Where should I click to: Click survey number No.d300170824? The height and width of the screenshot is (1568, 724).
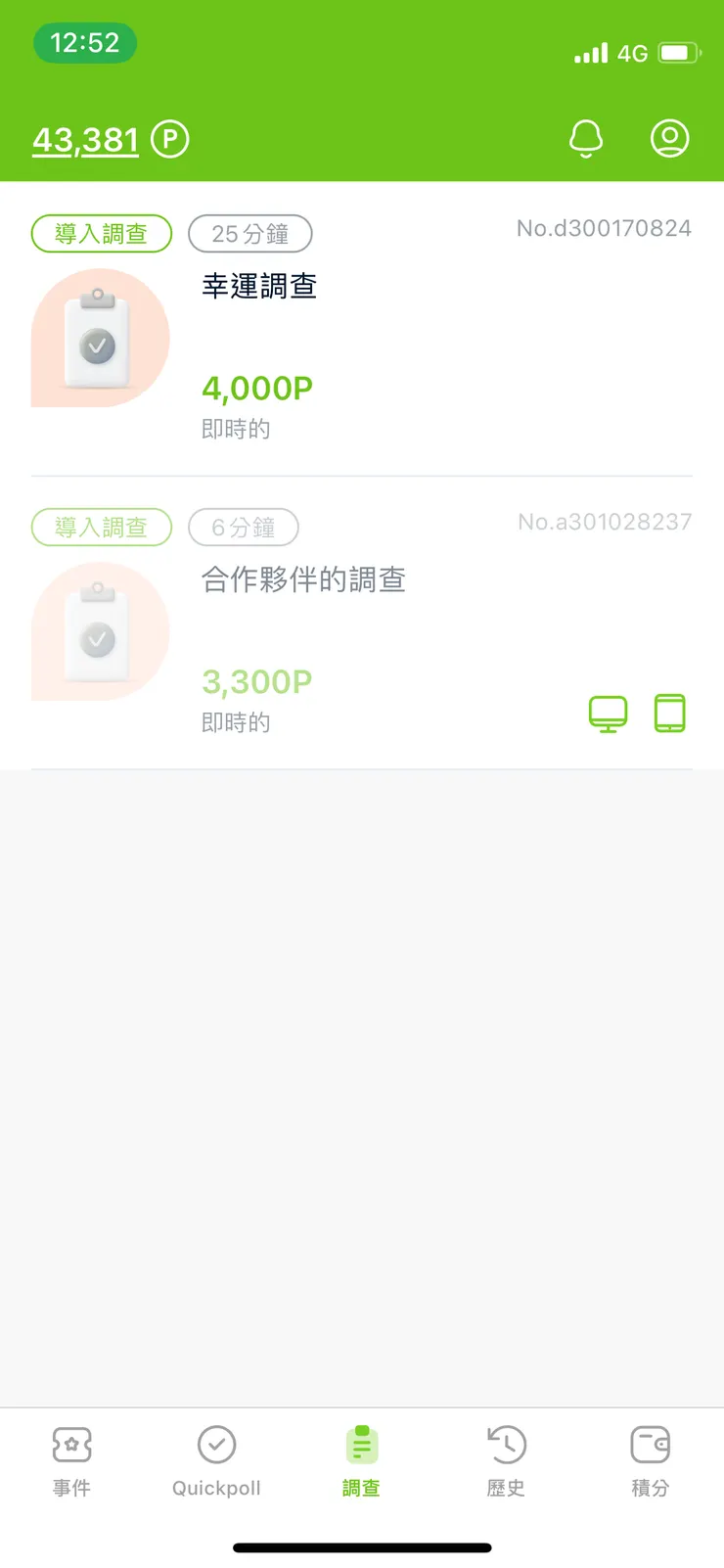(603, 228)
